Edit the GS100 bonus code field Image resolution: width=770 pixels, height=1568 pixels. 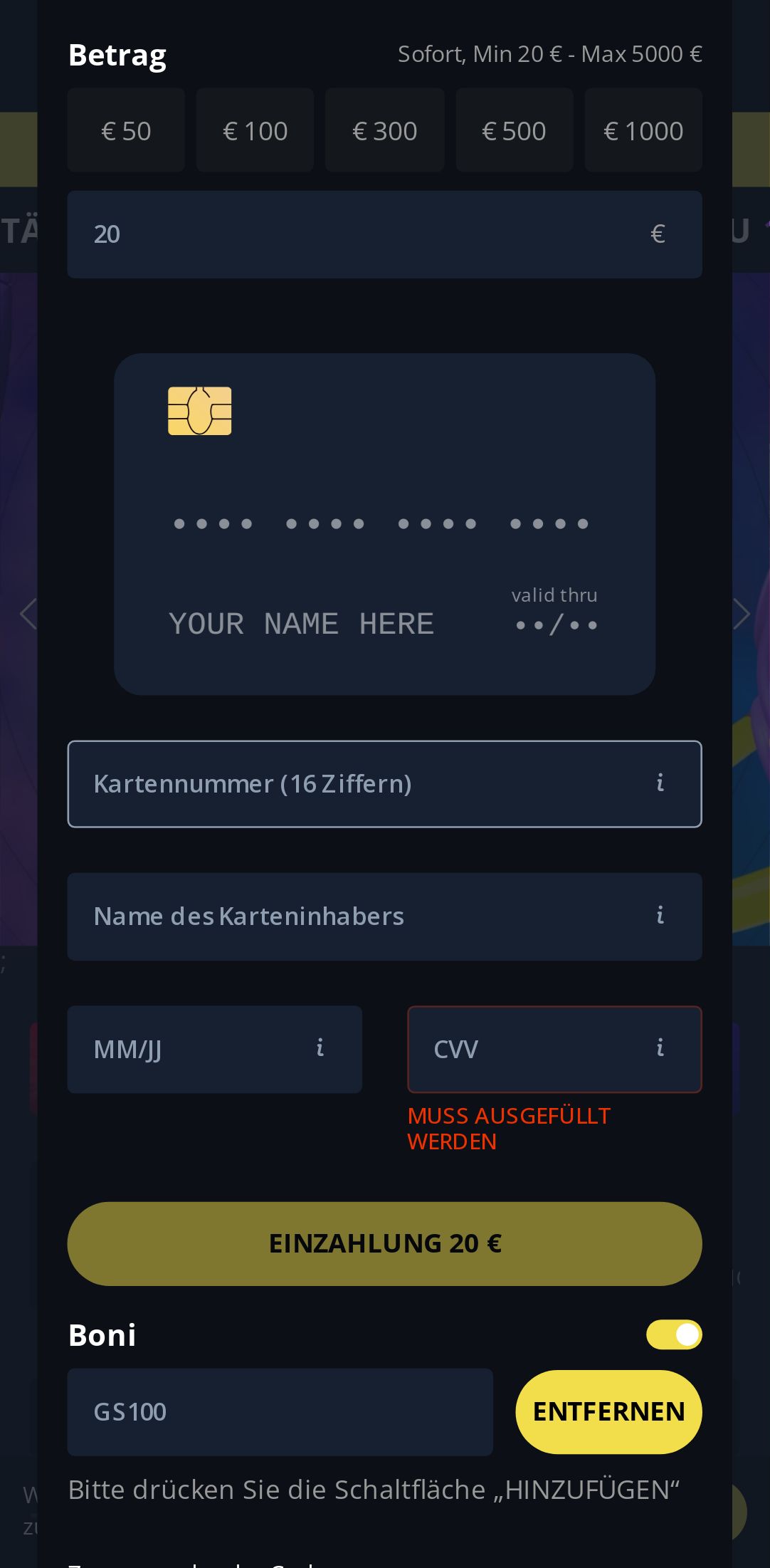click(279, 1411)
